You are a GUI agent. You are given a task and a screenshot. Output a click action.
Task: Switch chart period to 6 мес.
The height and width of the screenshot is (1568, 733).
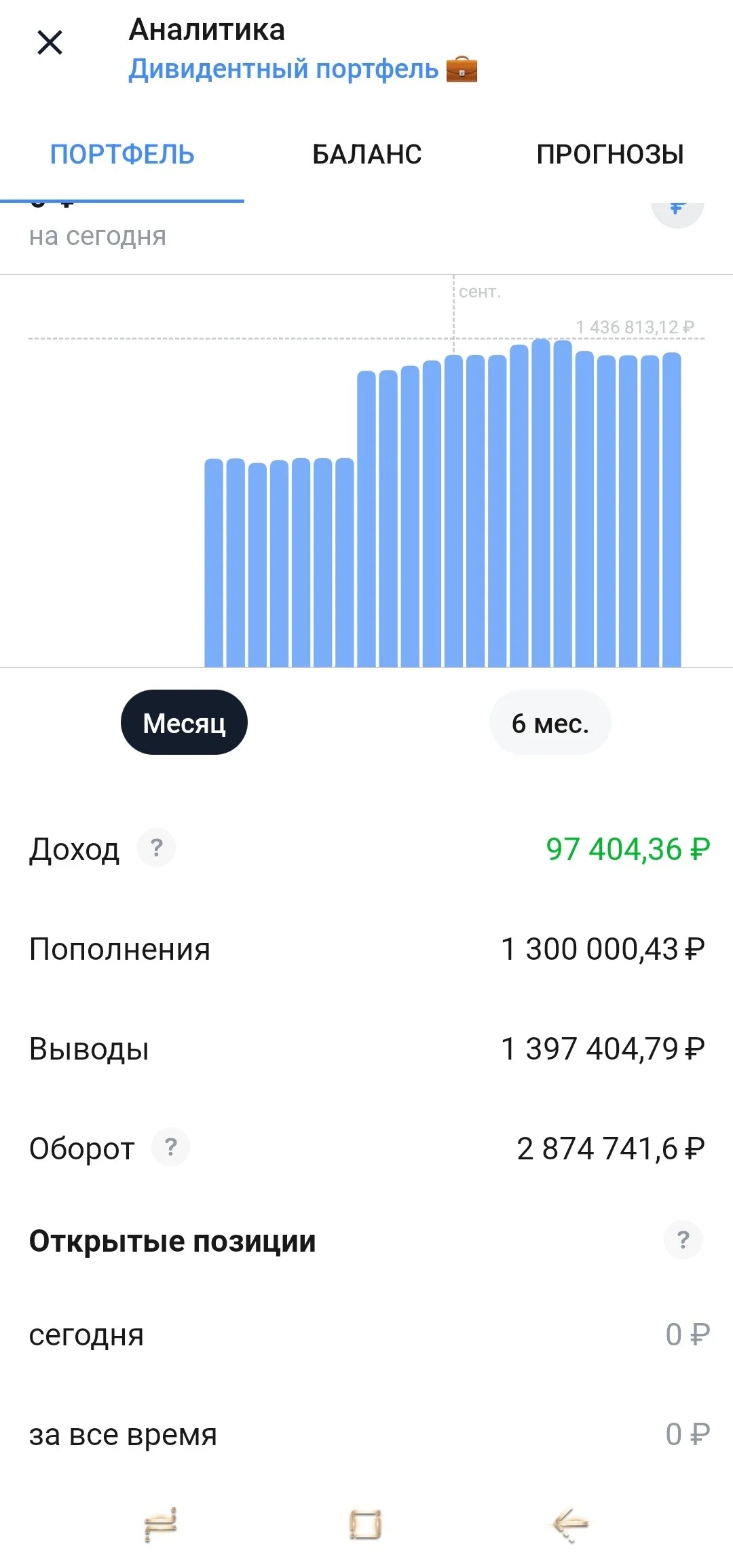550,722
